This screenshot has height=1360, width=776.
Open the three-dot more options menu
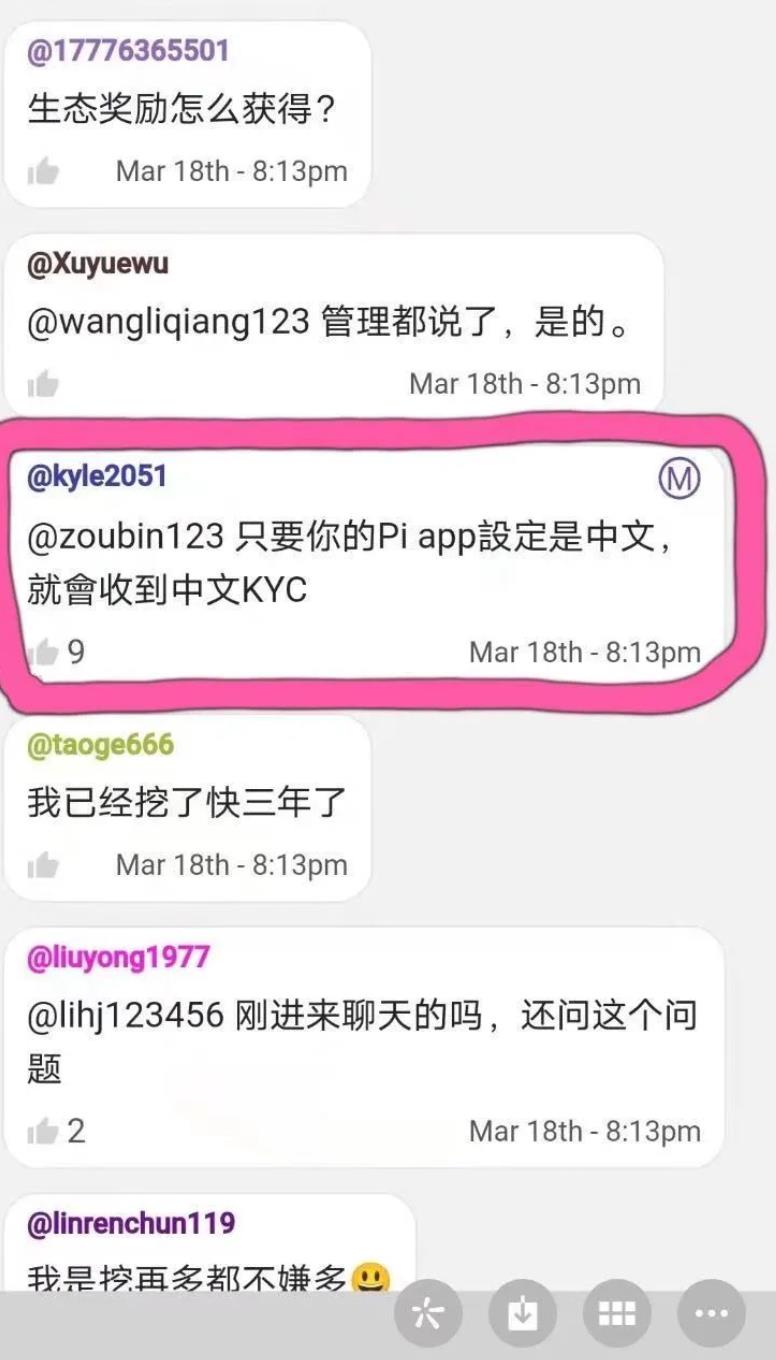(711, 1314)
